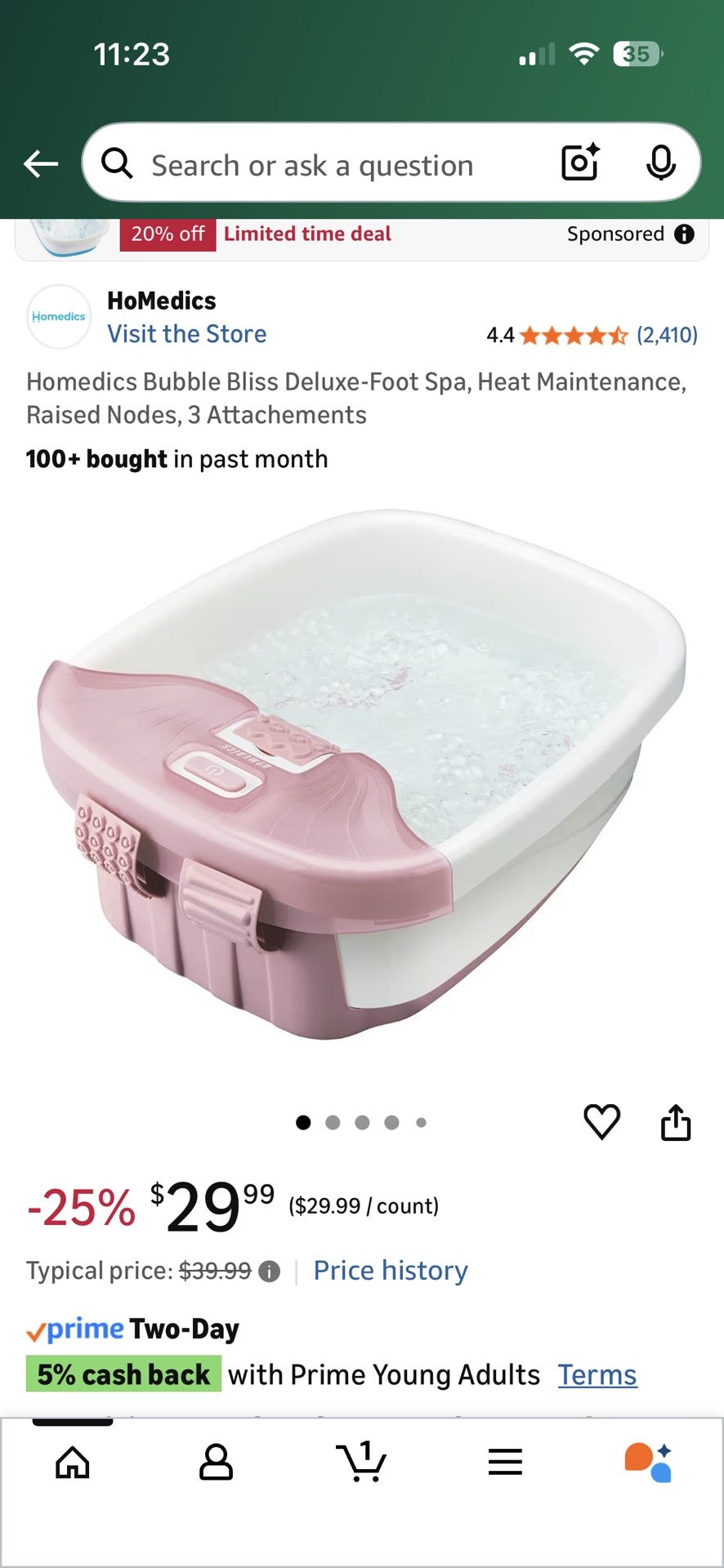Open Price history

tap(391, 1271)
